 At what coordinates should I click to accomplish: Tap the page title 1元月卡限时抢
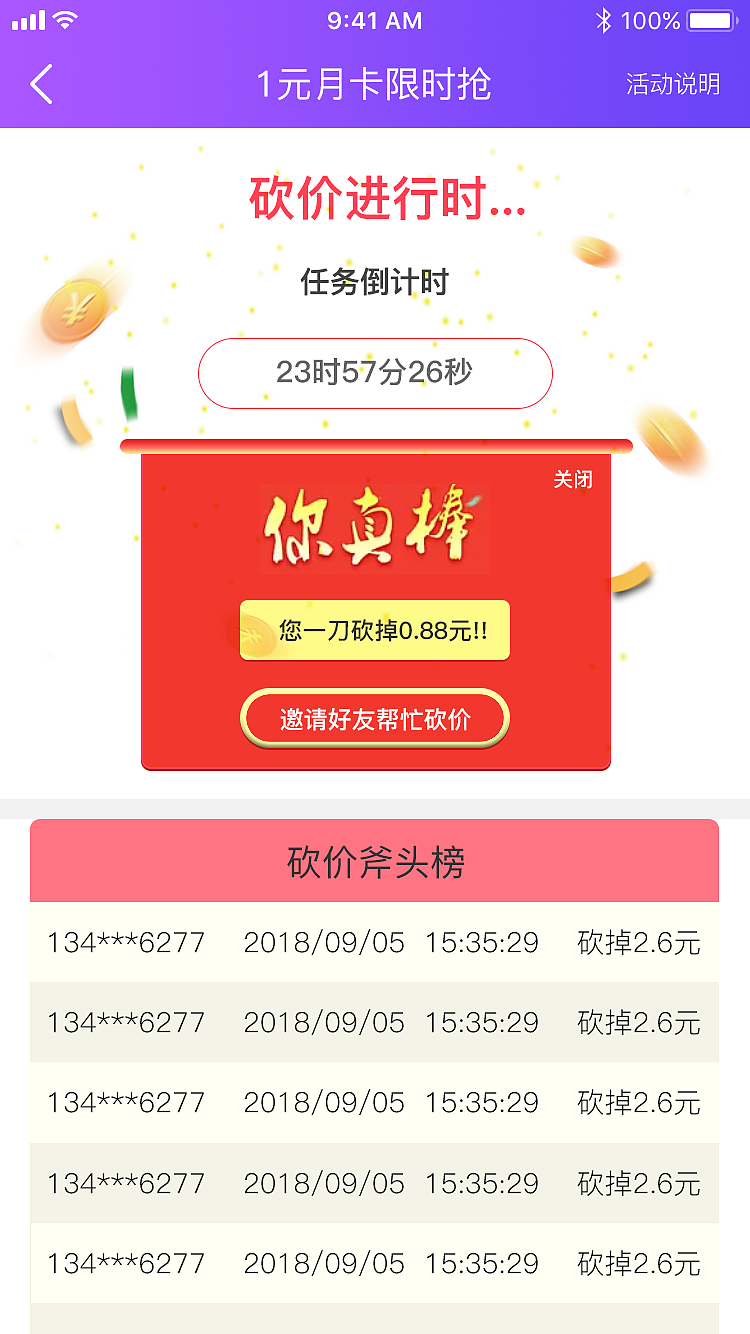pyautogui.click(x=374, y=85)
